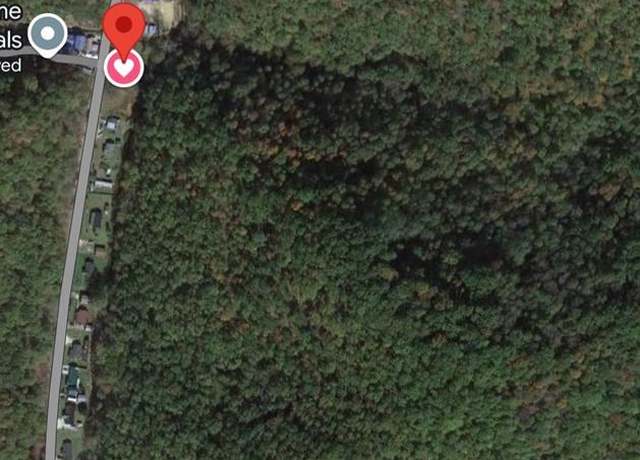The height and width of the screenshot is (460, 640).
Task: Tap the pink heart saved-place marker
Action: point(124,68)
